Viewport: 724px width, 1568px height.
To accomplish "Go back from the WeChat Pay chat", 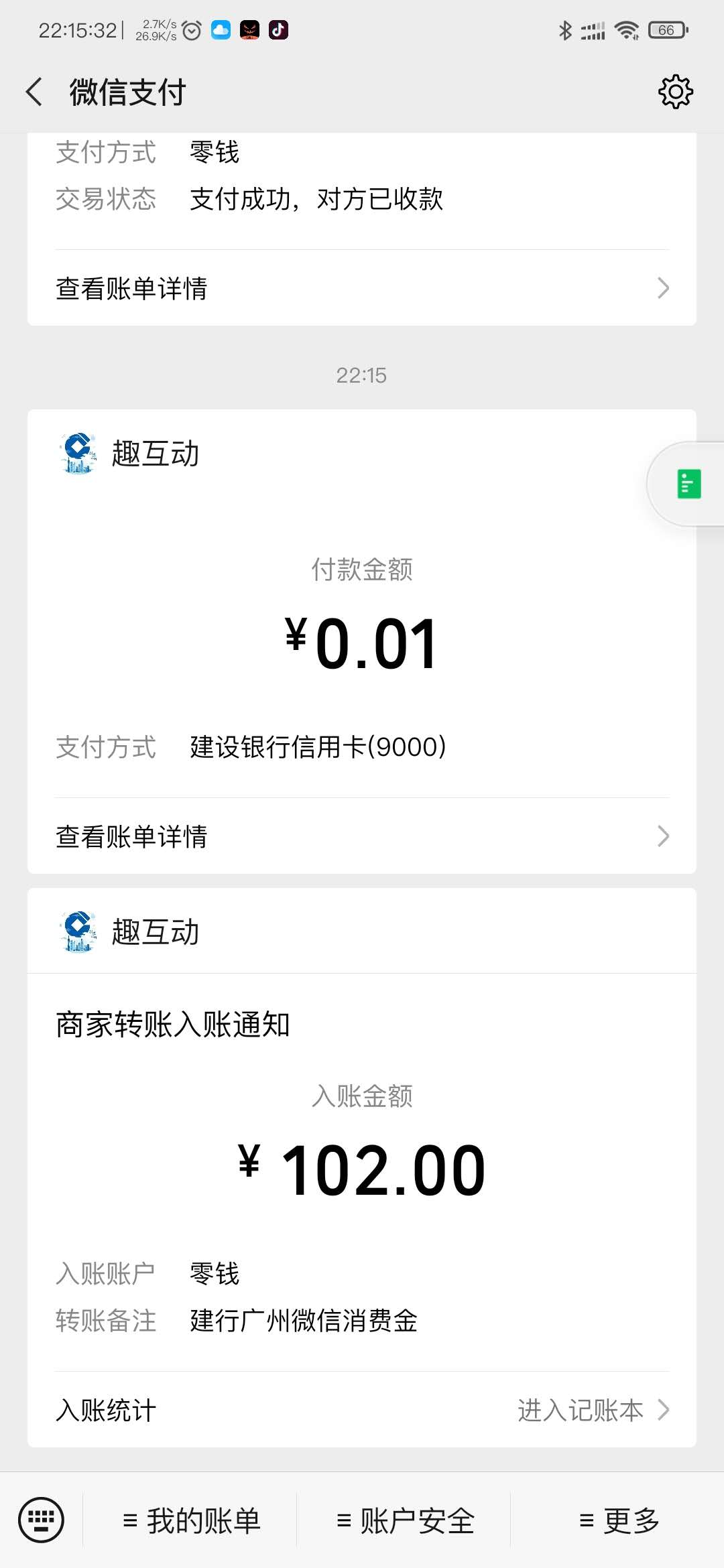I will click(35, 92).
